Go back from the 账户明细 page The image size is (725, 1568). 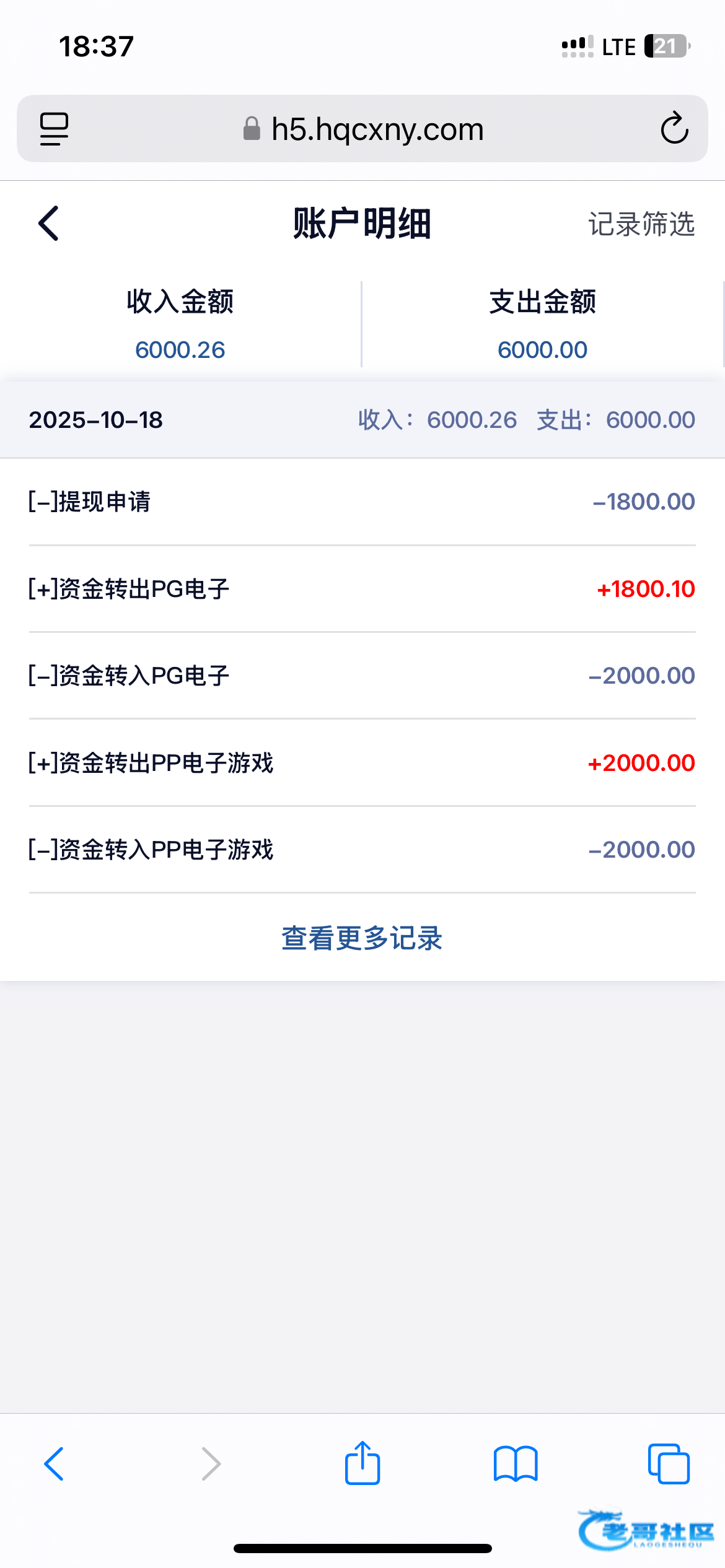pyautogui.click(x=48, y=223)
